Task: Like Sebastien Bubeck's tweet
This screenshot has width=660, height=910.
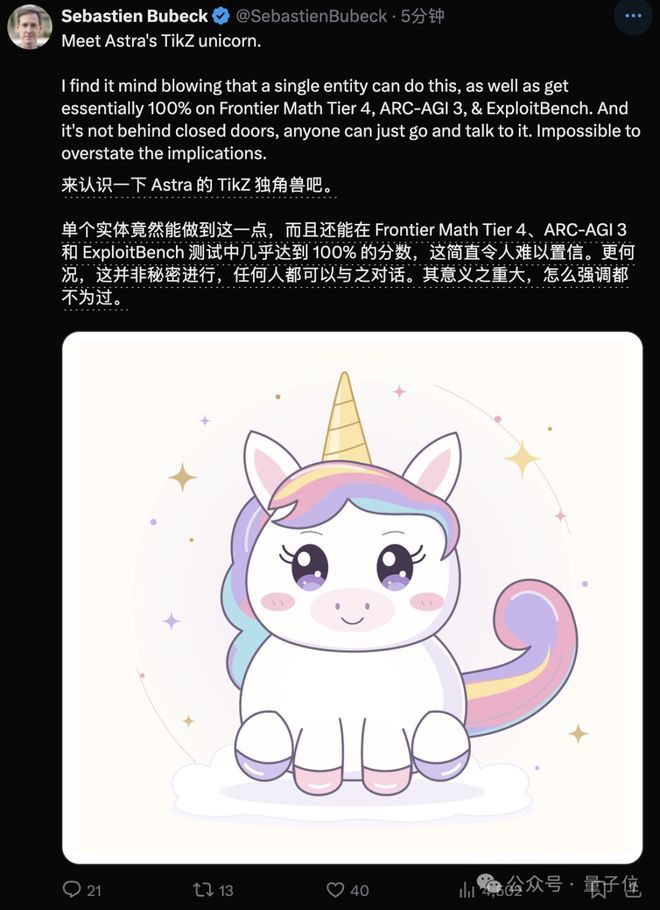Action: click(x=335, y=889)
